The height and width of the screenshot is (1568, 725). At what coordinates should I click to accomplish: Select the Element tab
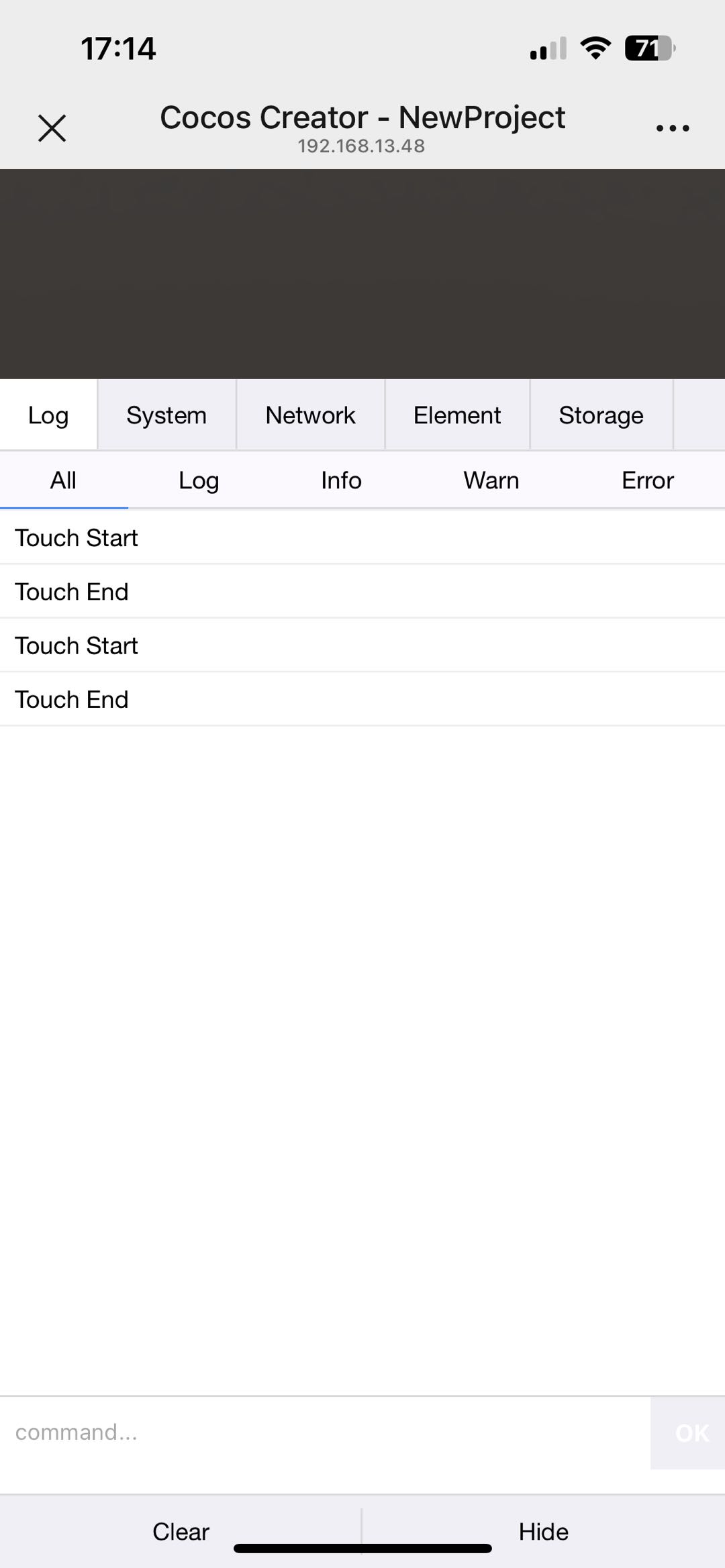coord(457,415)
